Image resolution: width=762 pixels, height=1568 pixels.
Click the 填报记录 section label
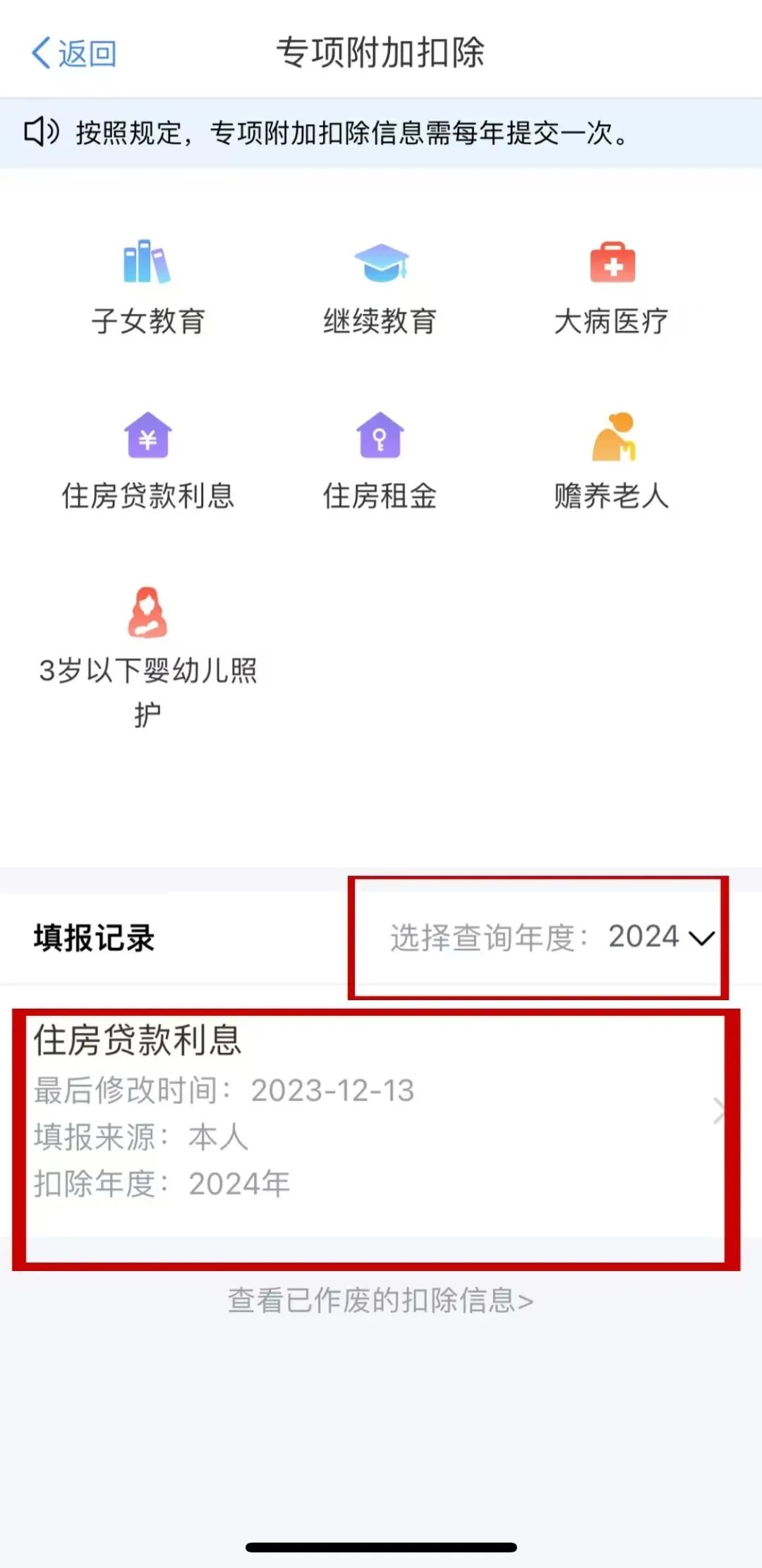(x=94, y=937)
